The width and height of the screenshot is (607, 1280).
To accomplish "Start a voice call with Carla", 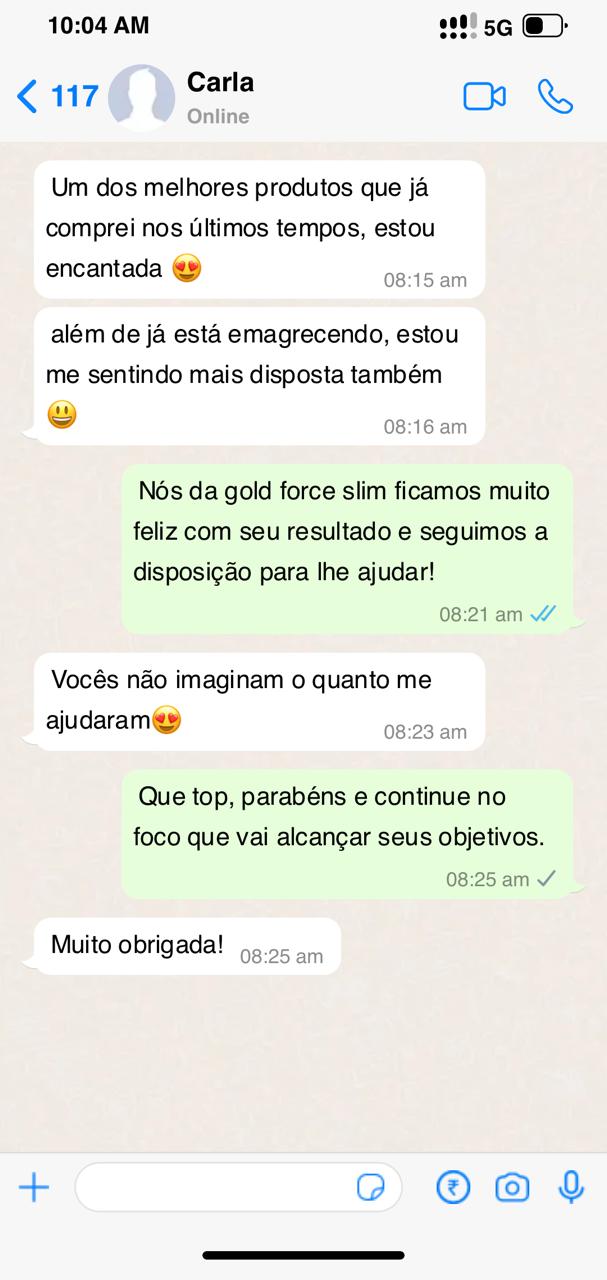I will 555,97.
